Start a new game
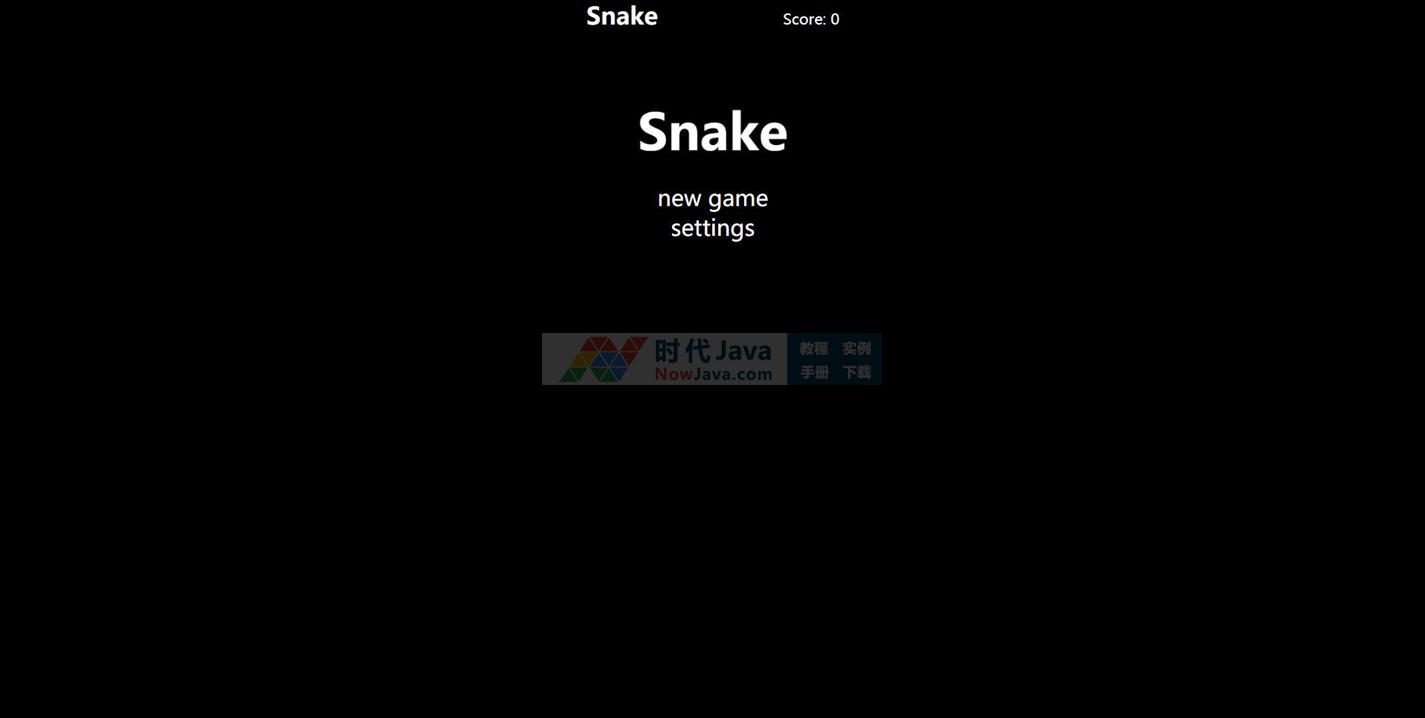 point(712,198)
